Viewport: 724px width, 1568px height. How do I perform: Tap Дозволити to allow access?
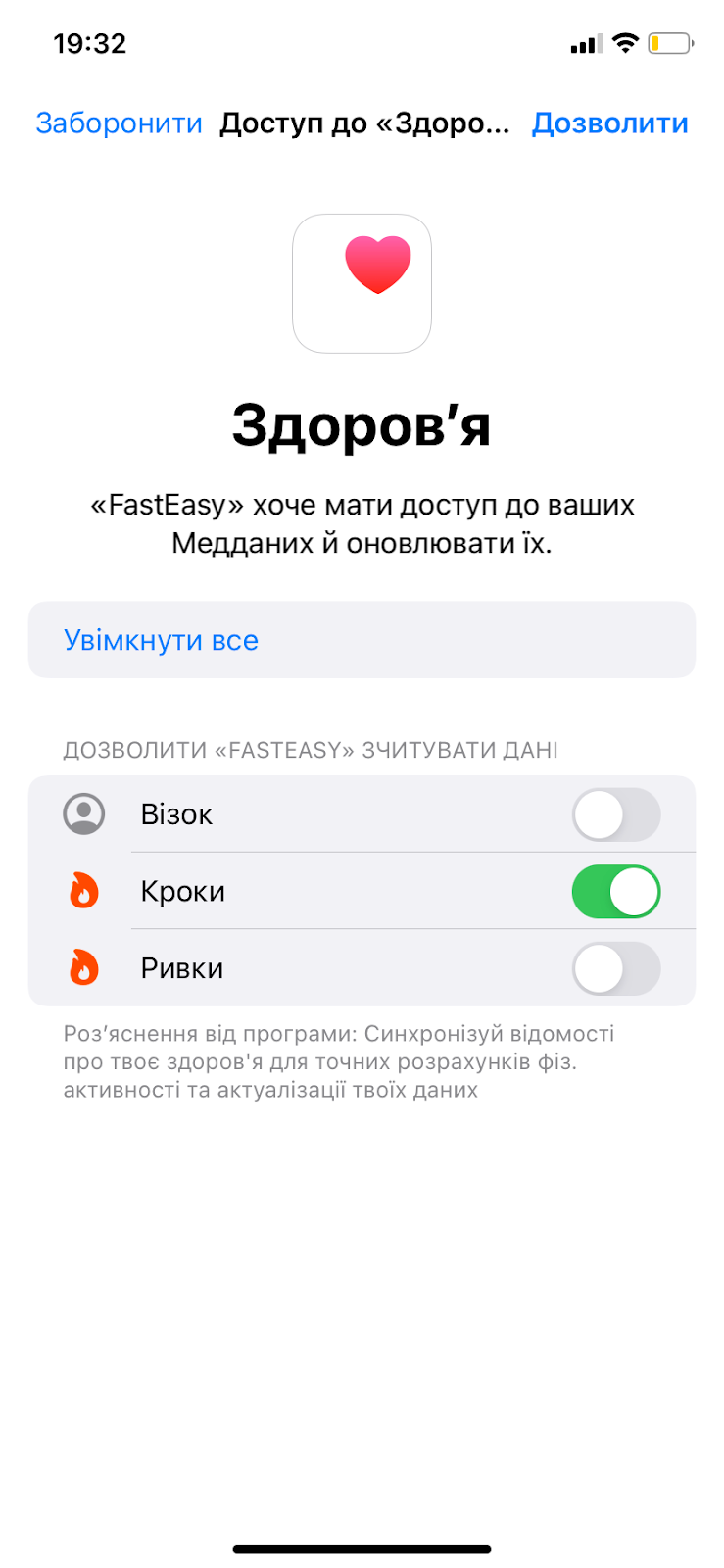point(609,123)
